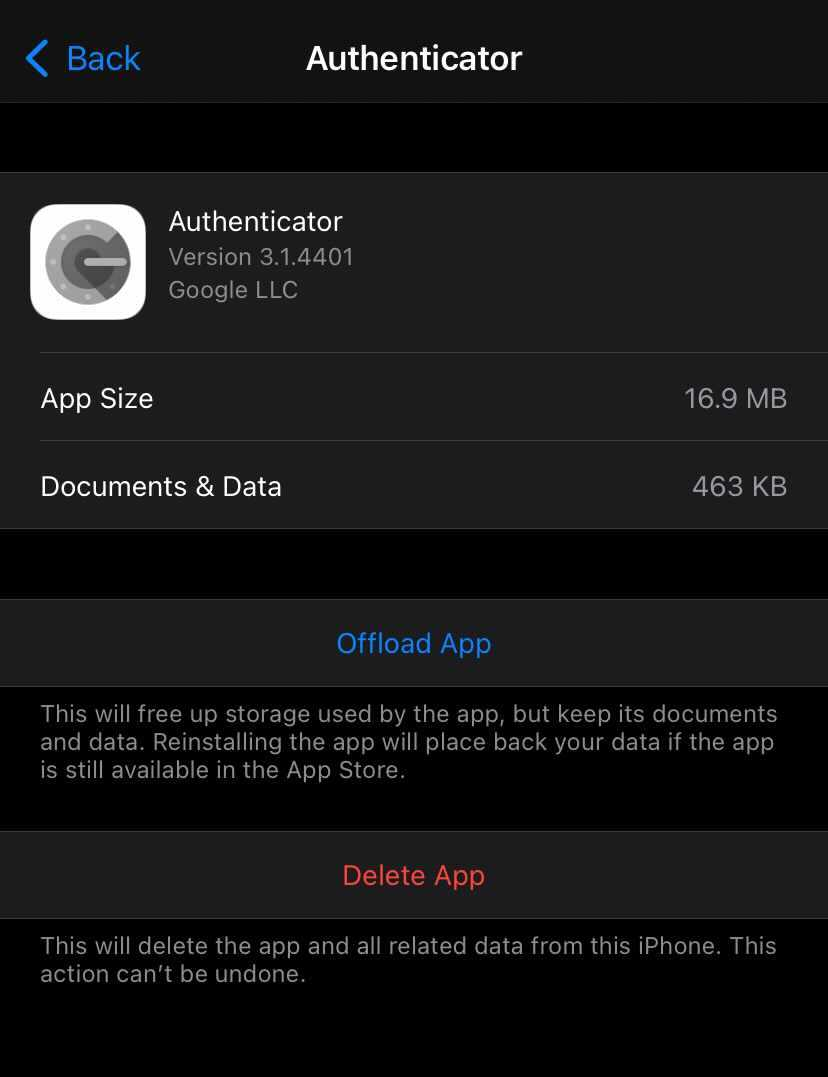This screenshot has height=1077, width=828.
Task: Select the red Delete App label
Action: click(x=414, y=875)
